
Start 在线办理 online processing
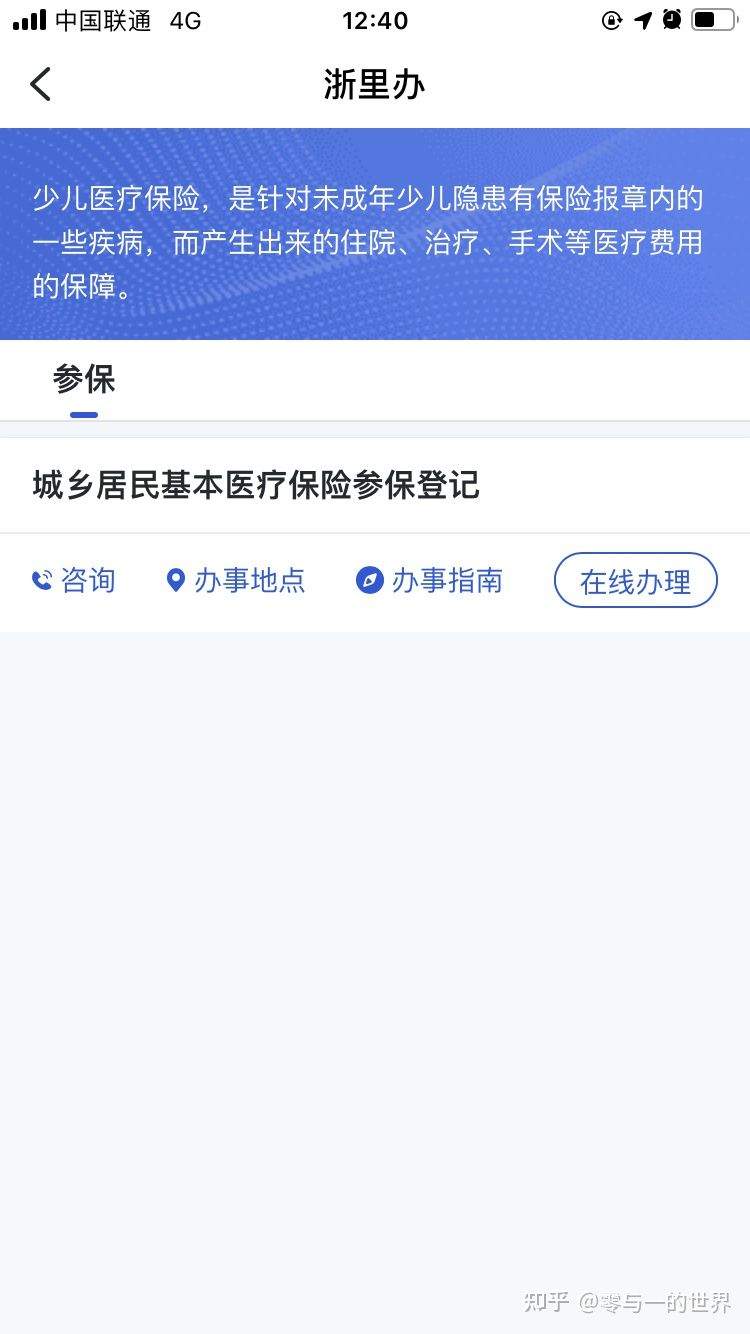tap(635, 581)
